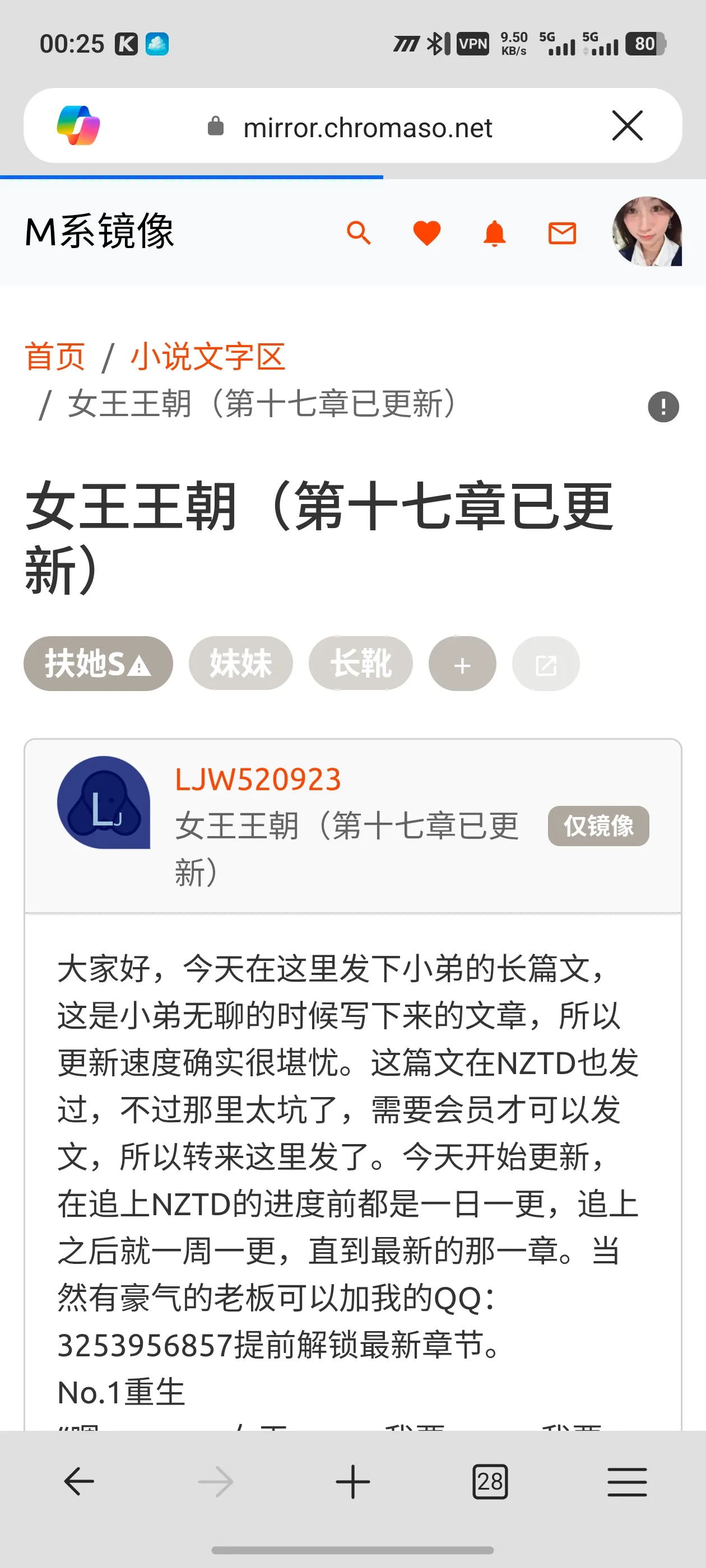Open the 28-tab switcher
The width and height of the screenshot is (706, 1568).
(x=490, y=1482)
